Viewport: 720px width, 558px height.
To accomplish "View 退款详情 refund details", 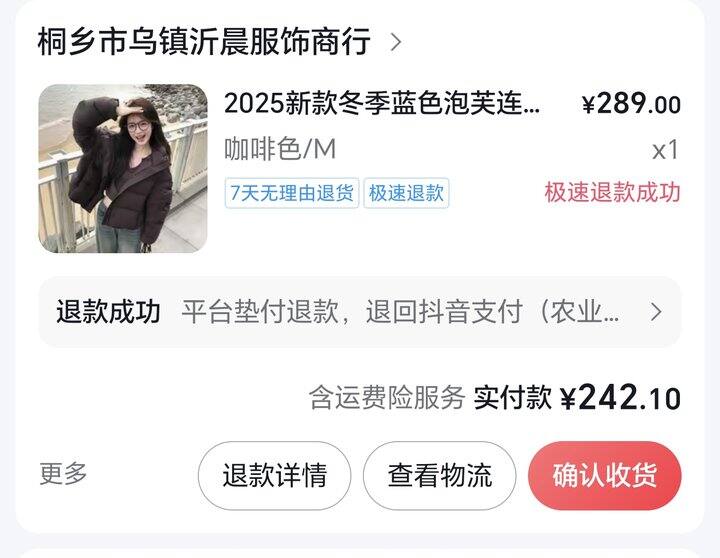I will [x=274, y=476].
